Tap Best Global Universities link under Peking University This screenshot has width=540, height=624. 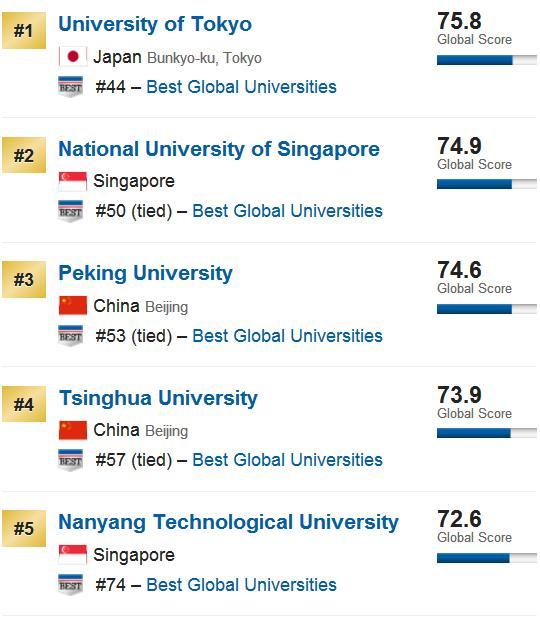pos(287,336)
